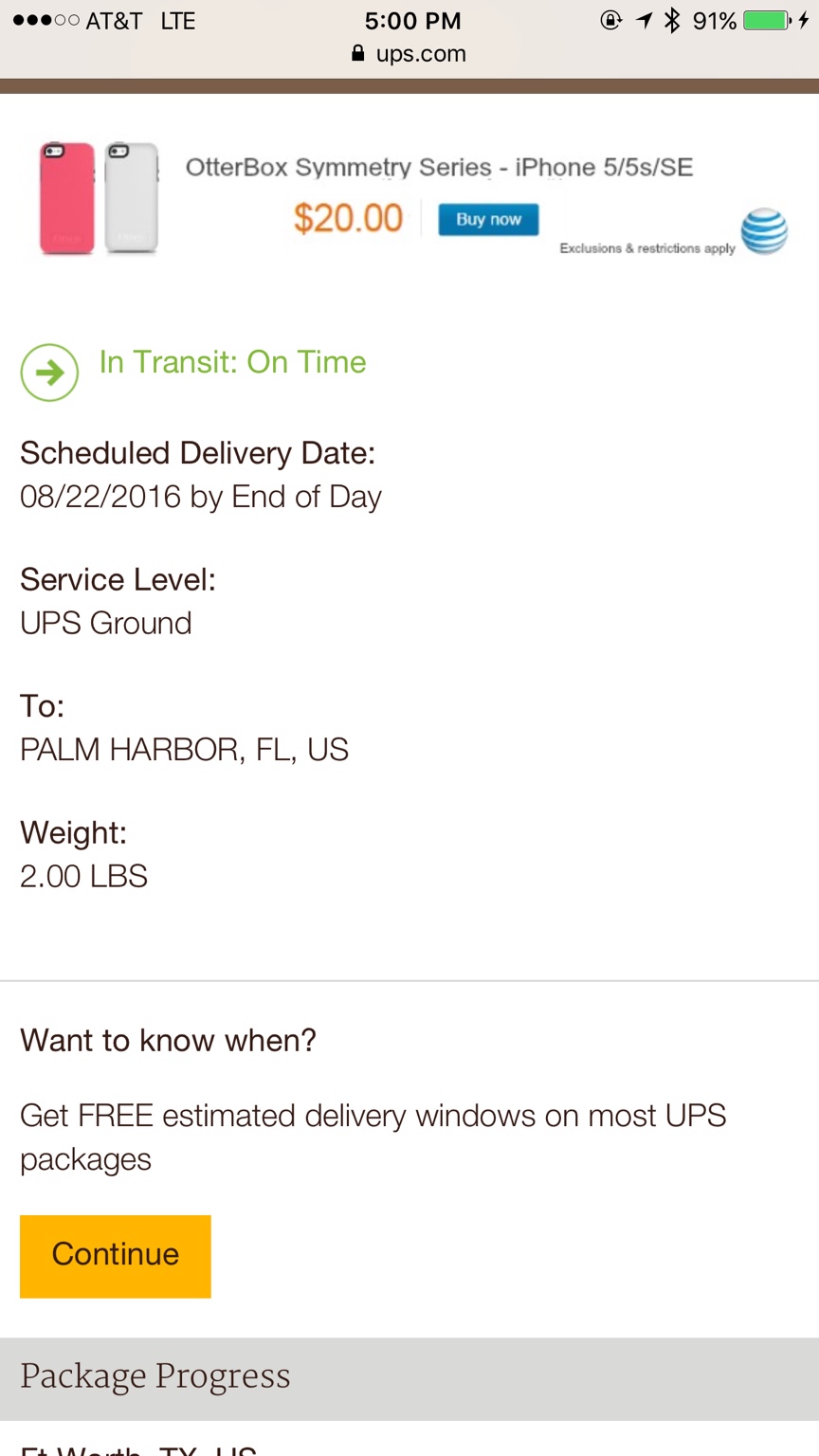Viewport: 819px width, 1456px height.
Task: Open the OtterBox Symmetry Series ad banner
Action: pos(439,168)
